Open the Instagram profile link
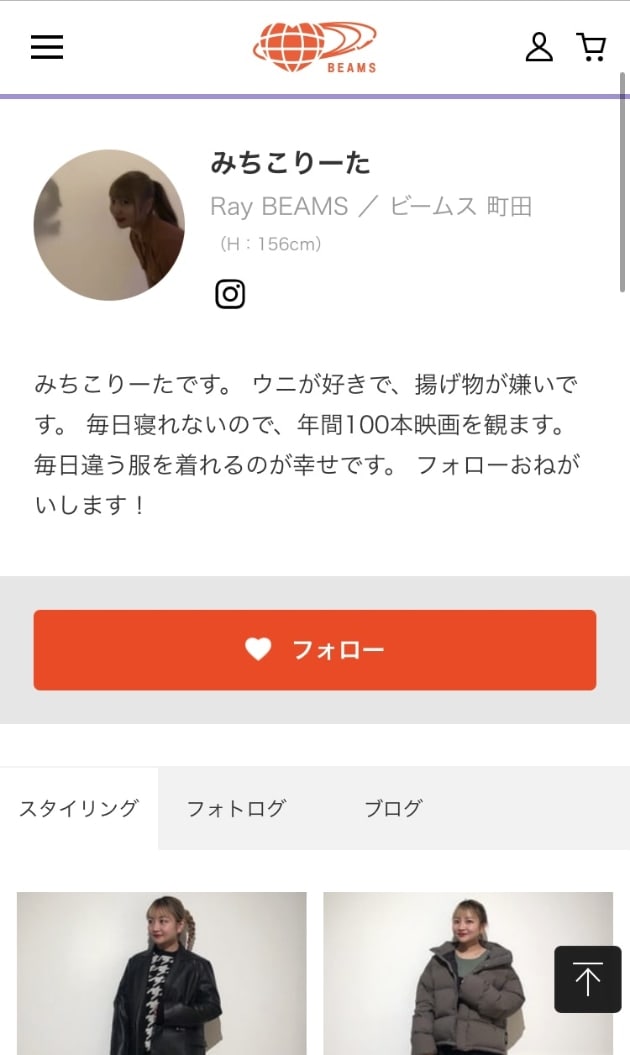The height and width of the screenshot is (1055, 630). [230, 294]
